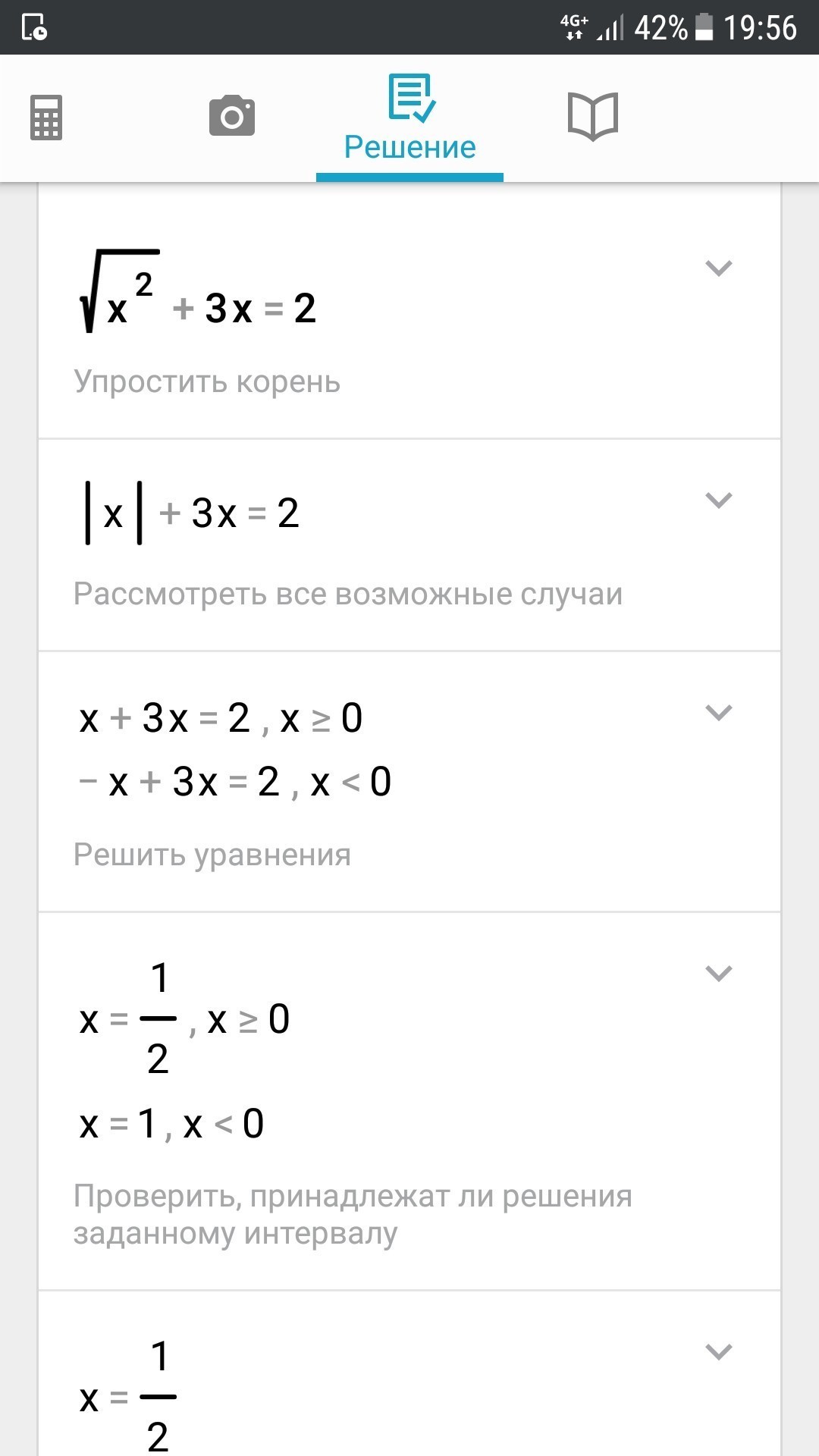Expand the Решить уравнения step
819x1456 pixels.
coord(718,712)
